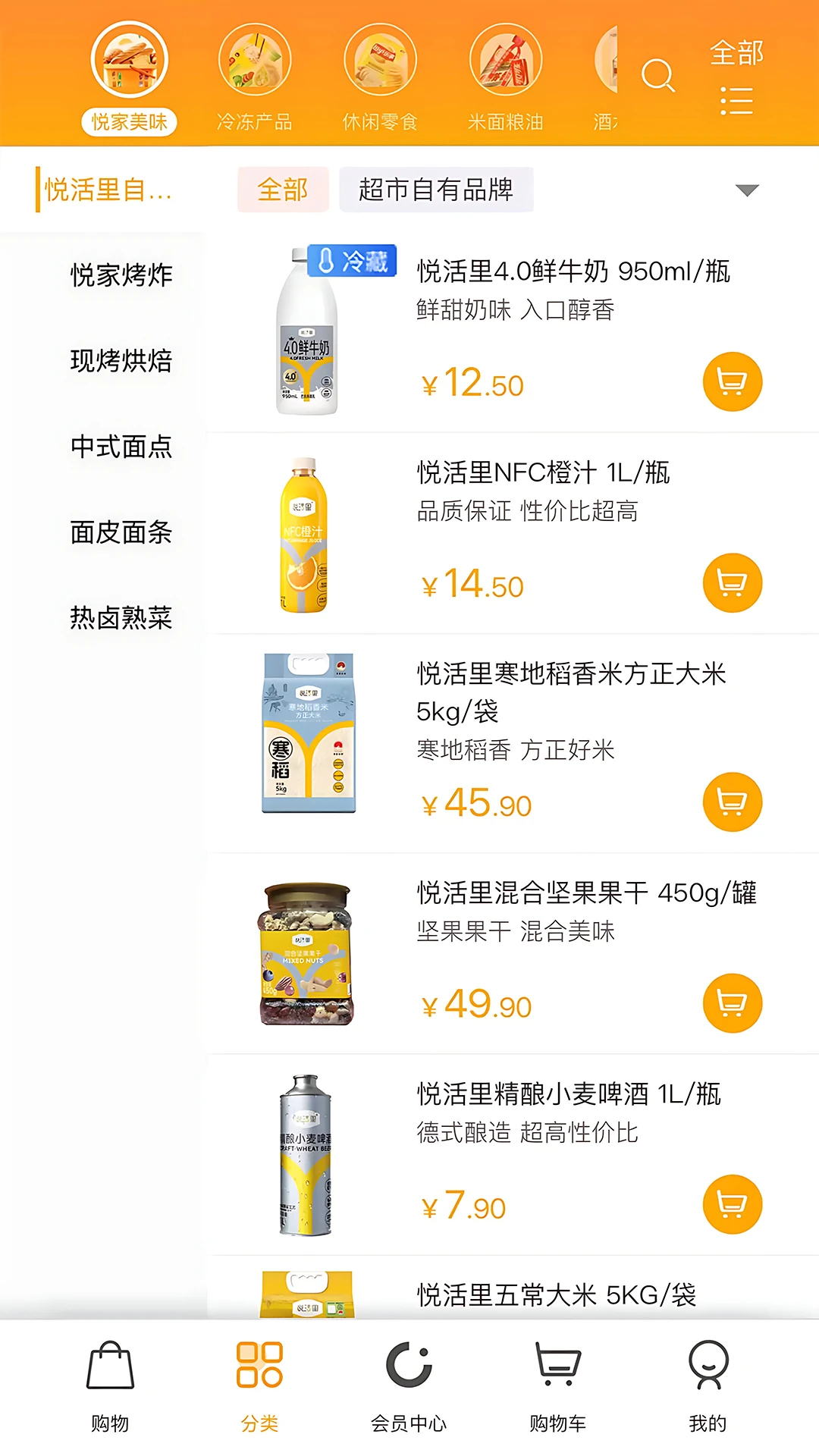Open the 中式面点 subcategory
The width and height of the screenshot is (819, 1456).
coord(121,446)
